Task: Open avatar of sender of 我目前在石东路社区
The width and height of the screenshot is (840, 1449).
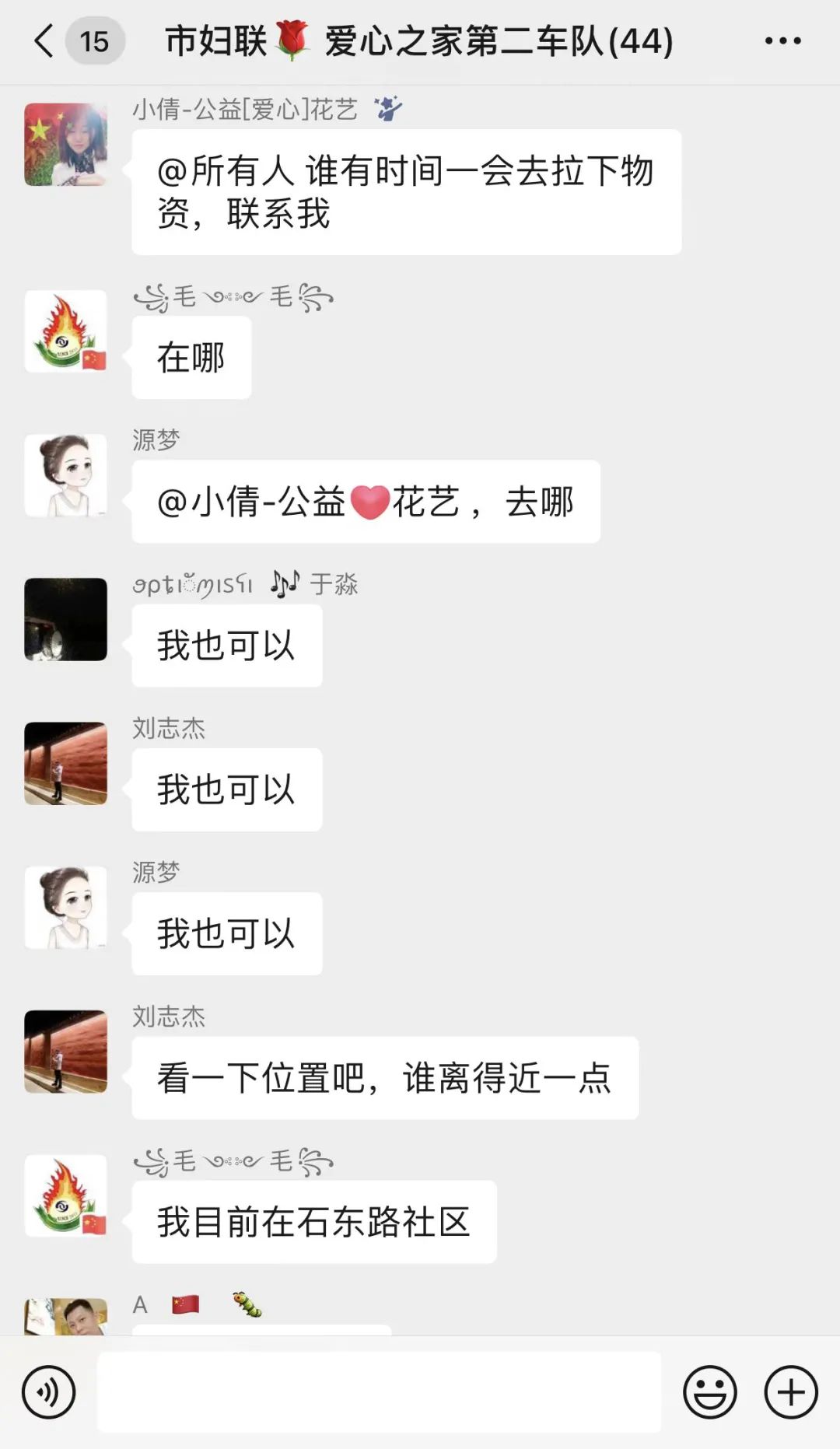Action: 66,1195
